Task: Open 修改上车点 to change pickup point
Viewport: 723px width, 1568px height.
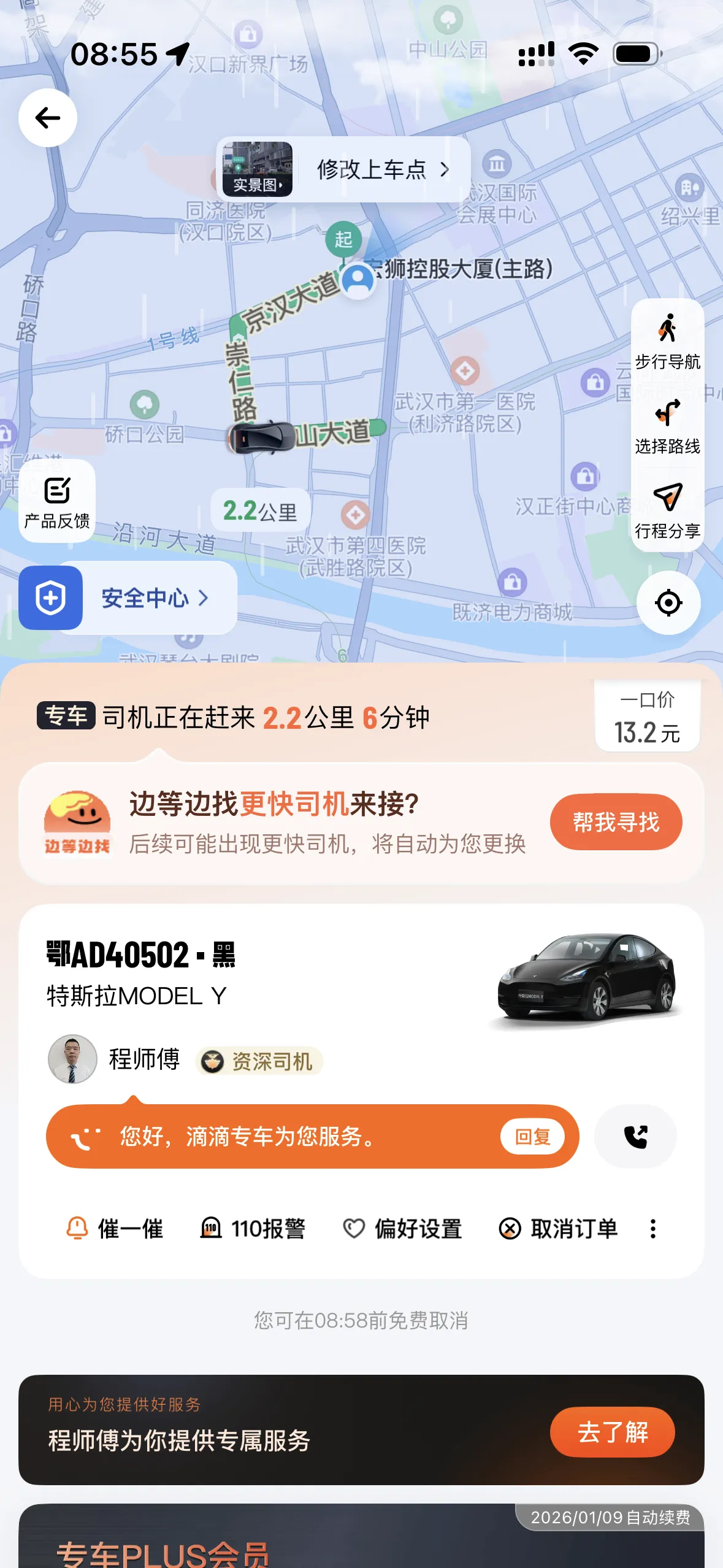Action: tap(381, 169)
